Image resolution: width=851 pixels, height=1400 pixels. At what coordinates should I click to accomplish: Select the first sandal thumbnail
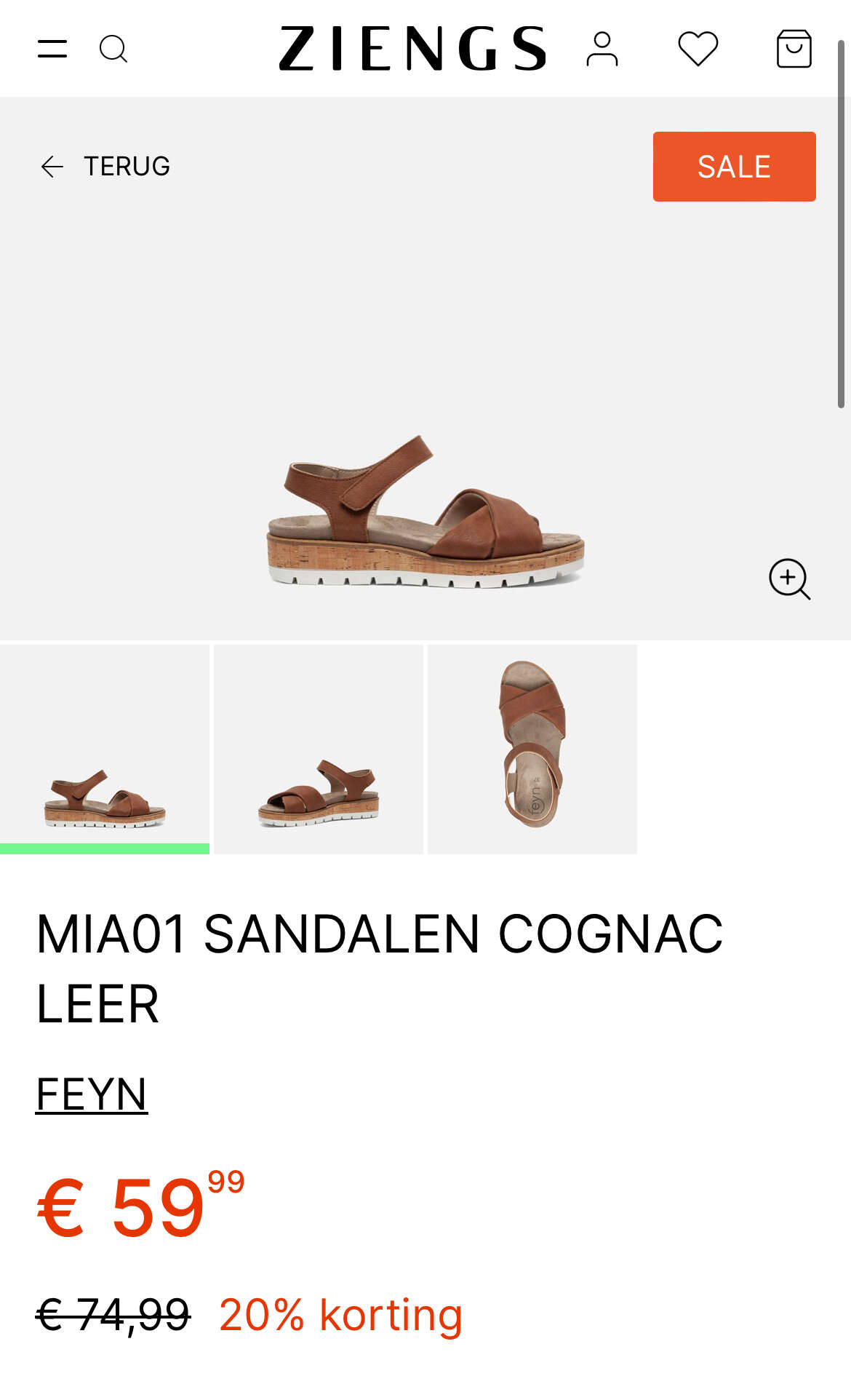[105, 749]
